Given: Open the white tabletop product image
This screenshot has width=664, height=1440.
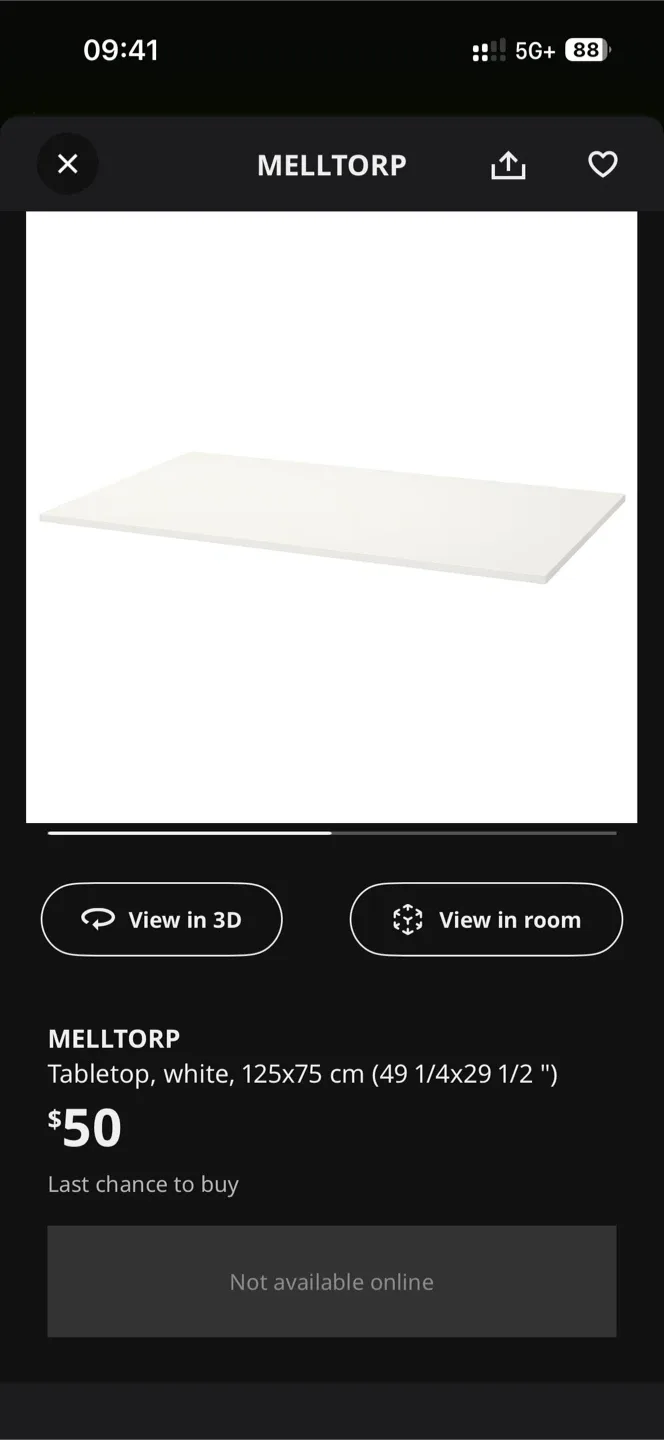Looking at the screenshot, I should (332, 517).
